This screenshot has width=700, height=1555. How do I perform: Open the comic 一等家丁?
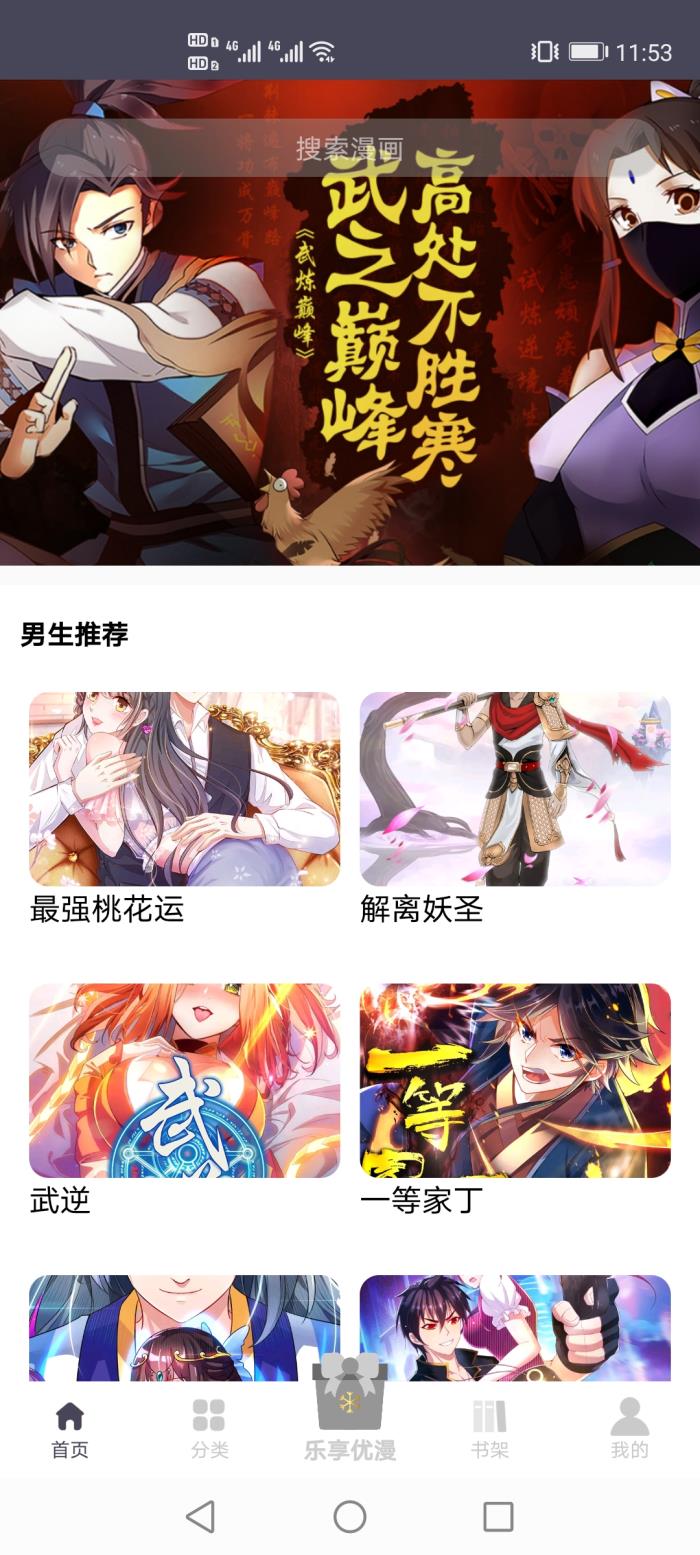click(x=515, y=1080)
